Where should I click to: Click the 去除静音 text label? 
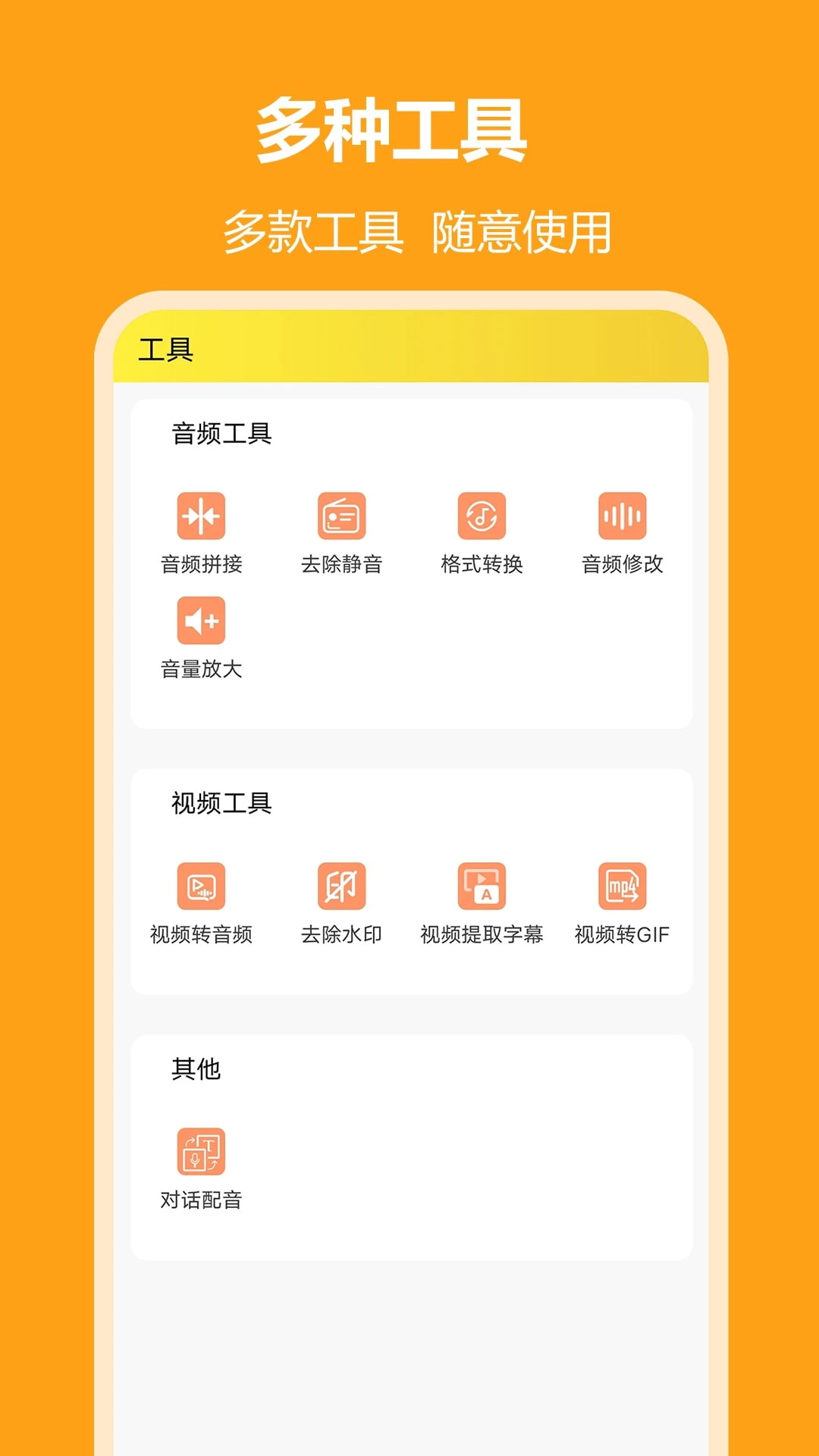(x=340, y=564)
